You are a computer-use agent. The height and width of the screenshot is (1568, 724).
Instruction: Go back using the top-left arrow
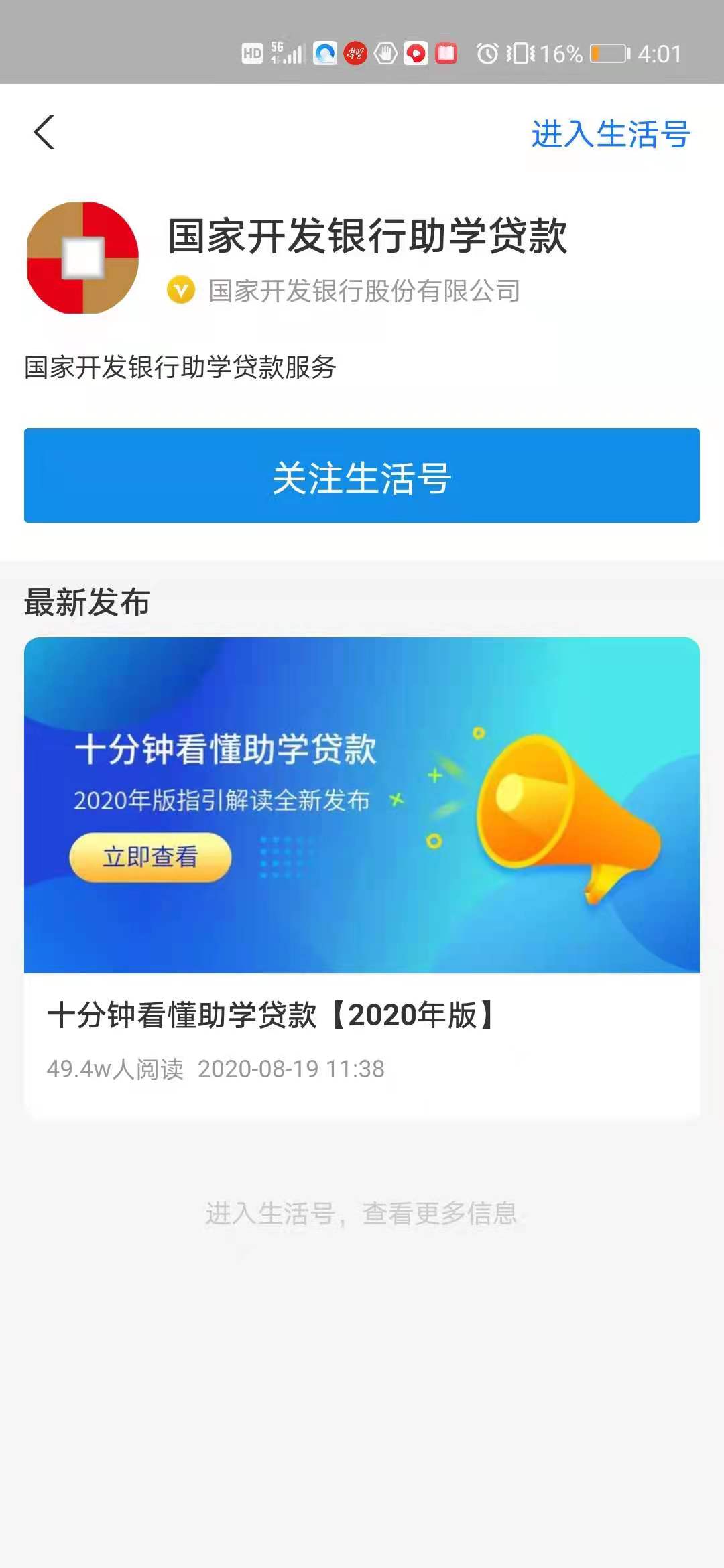[44, 133]
